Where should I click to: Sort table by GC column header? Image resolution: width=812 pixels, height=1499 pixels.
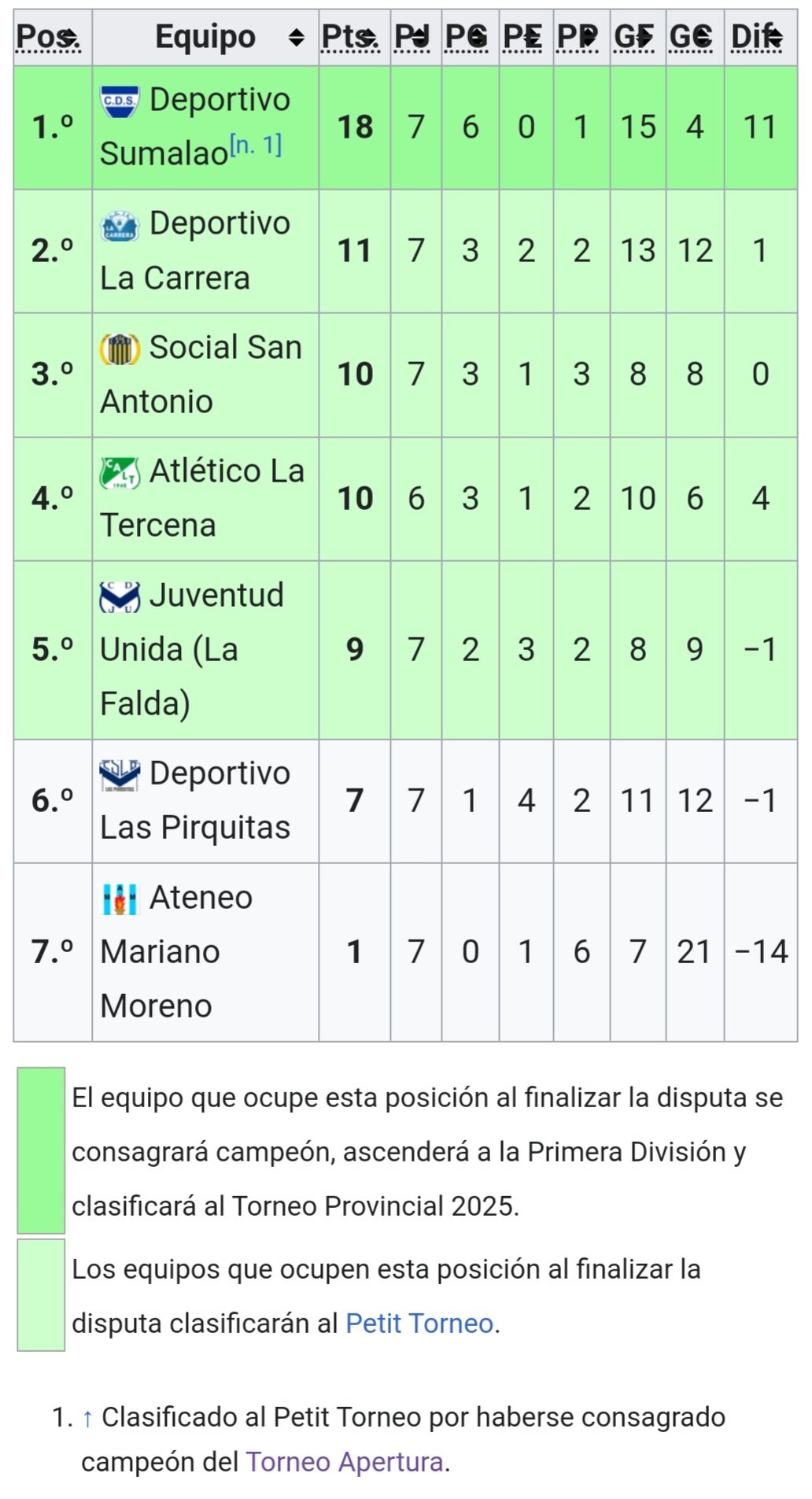[x=696, y=37]
